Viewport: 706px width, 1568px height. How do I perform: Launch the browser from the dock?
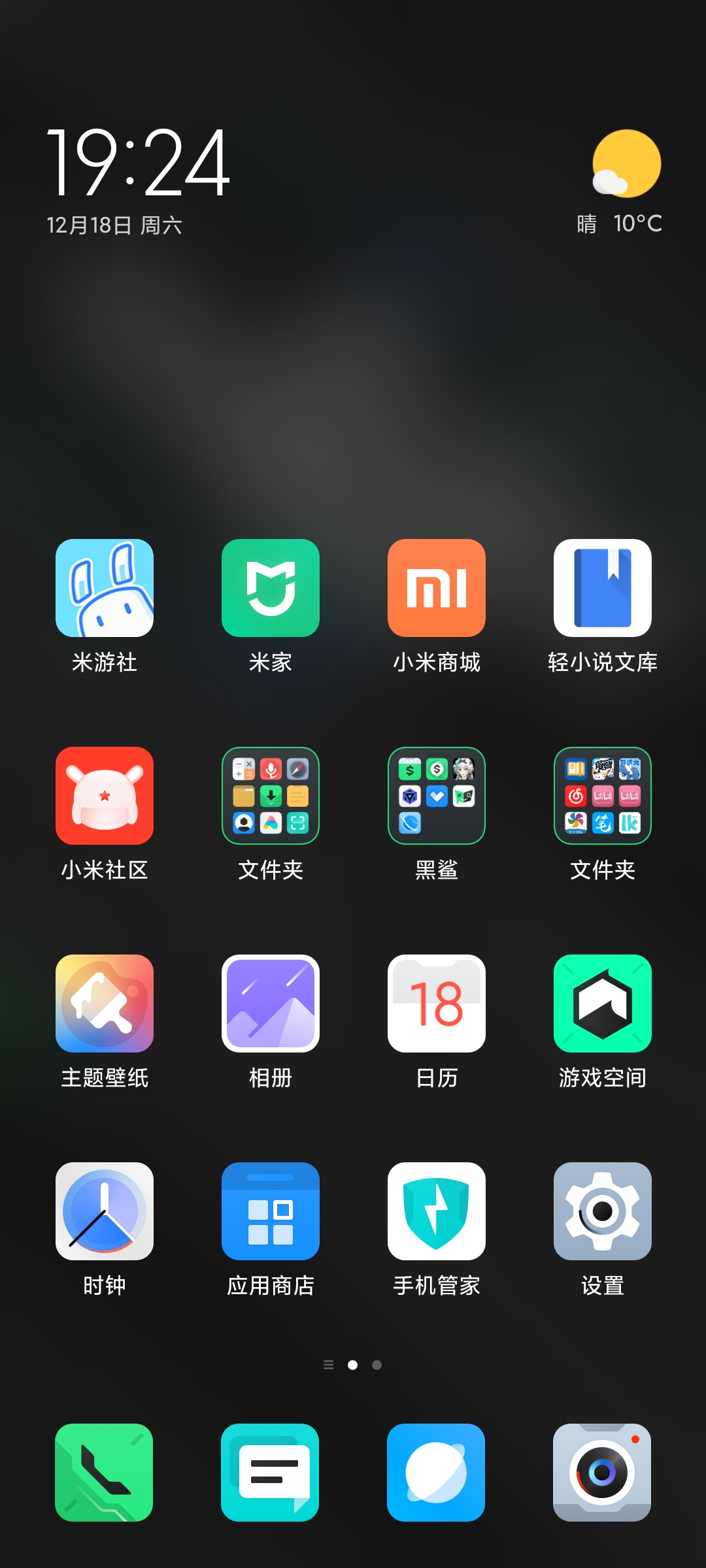click(436, 1473)
